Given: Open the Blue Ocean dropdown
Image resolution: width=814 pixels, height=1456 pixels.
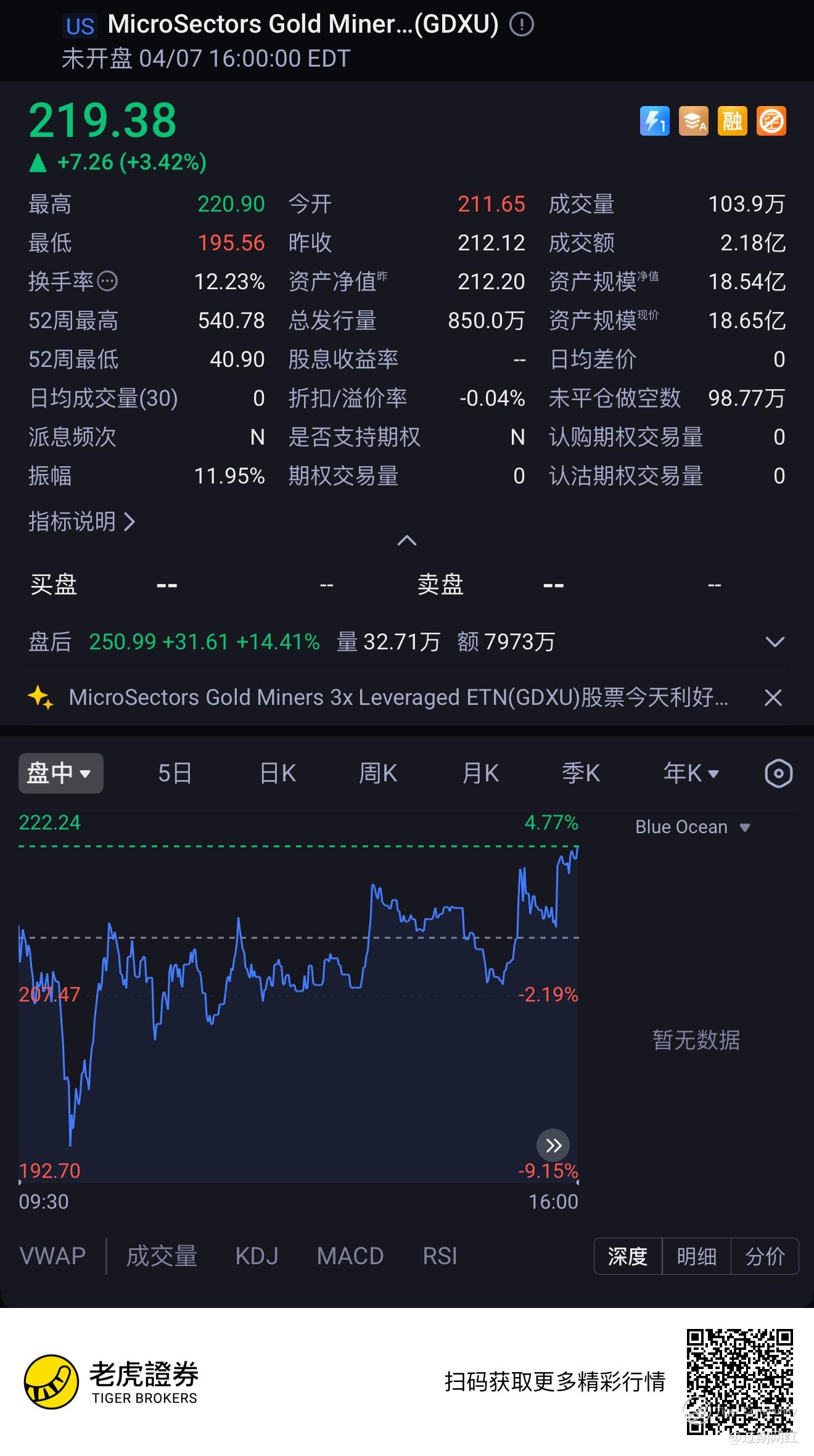Looking at the screenshot, I should pyautogui.click(x=693, y=827).
